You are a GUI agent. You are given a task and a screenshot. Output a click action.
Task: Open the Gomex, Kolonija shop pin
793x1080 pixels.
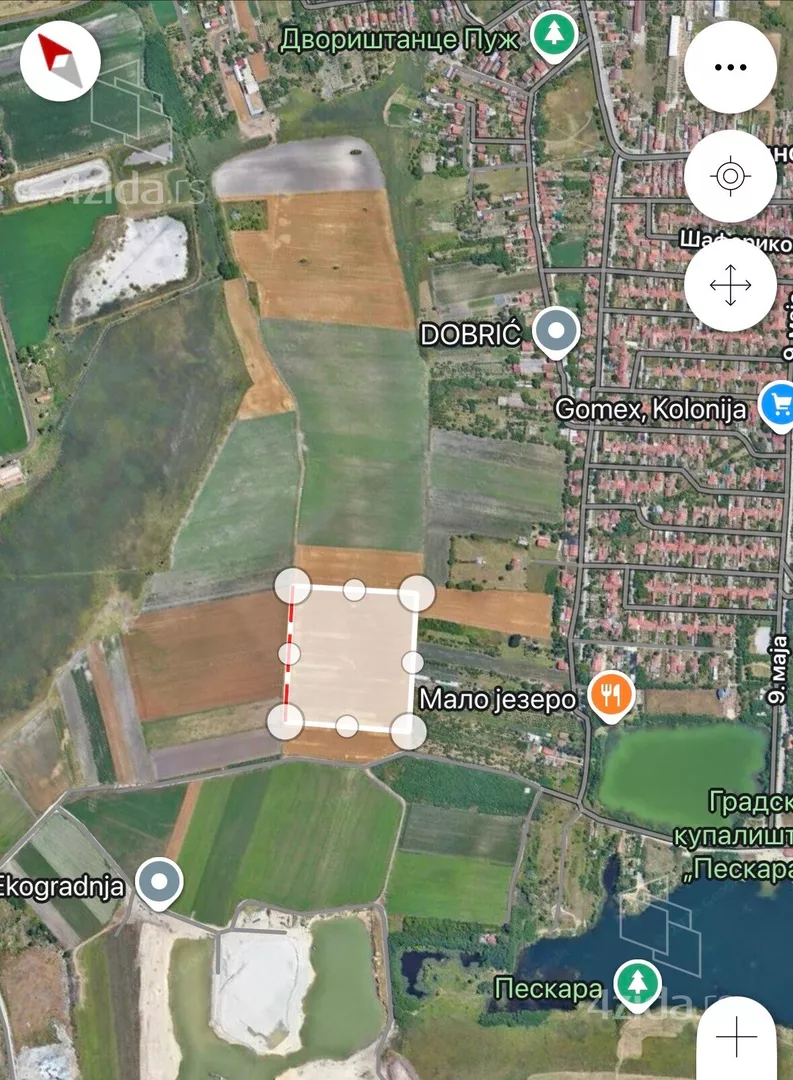pyautogui.click(x=777, y=405)
